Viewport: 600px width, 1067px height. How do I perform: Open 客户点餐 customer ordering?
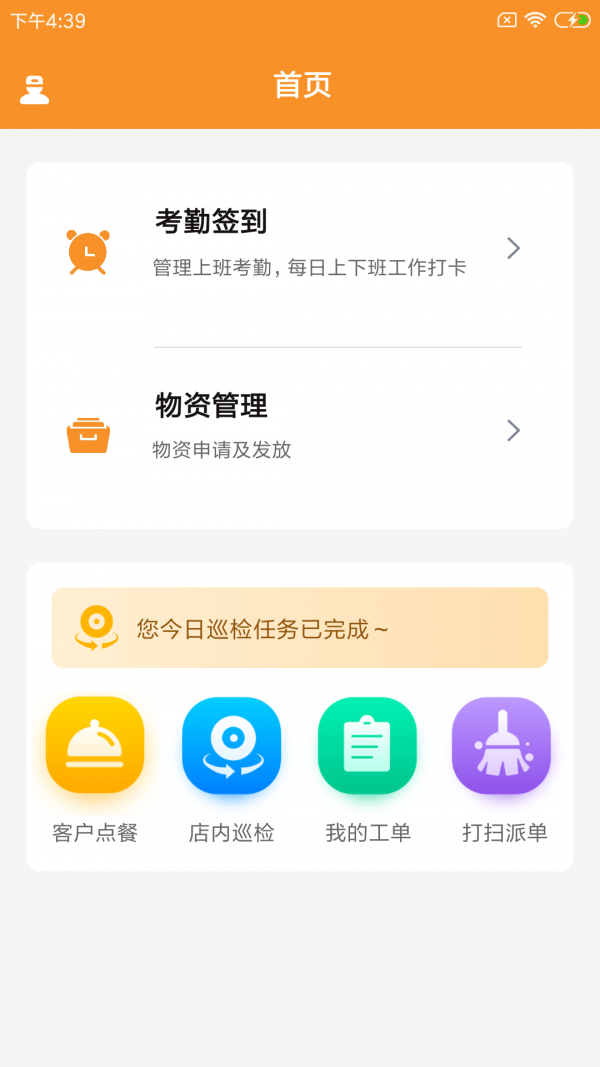tap(95, 746)
